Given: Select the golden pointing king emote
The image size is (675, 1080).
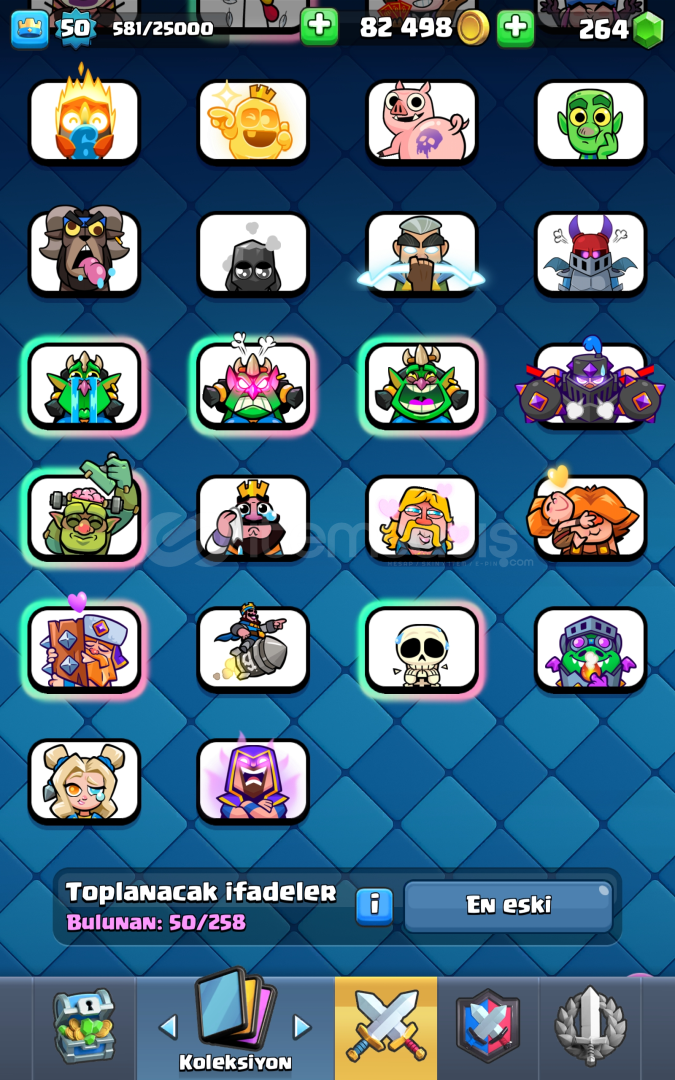Looking at the screenshot, I should (x=253, y=122).
